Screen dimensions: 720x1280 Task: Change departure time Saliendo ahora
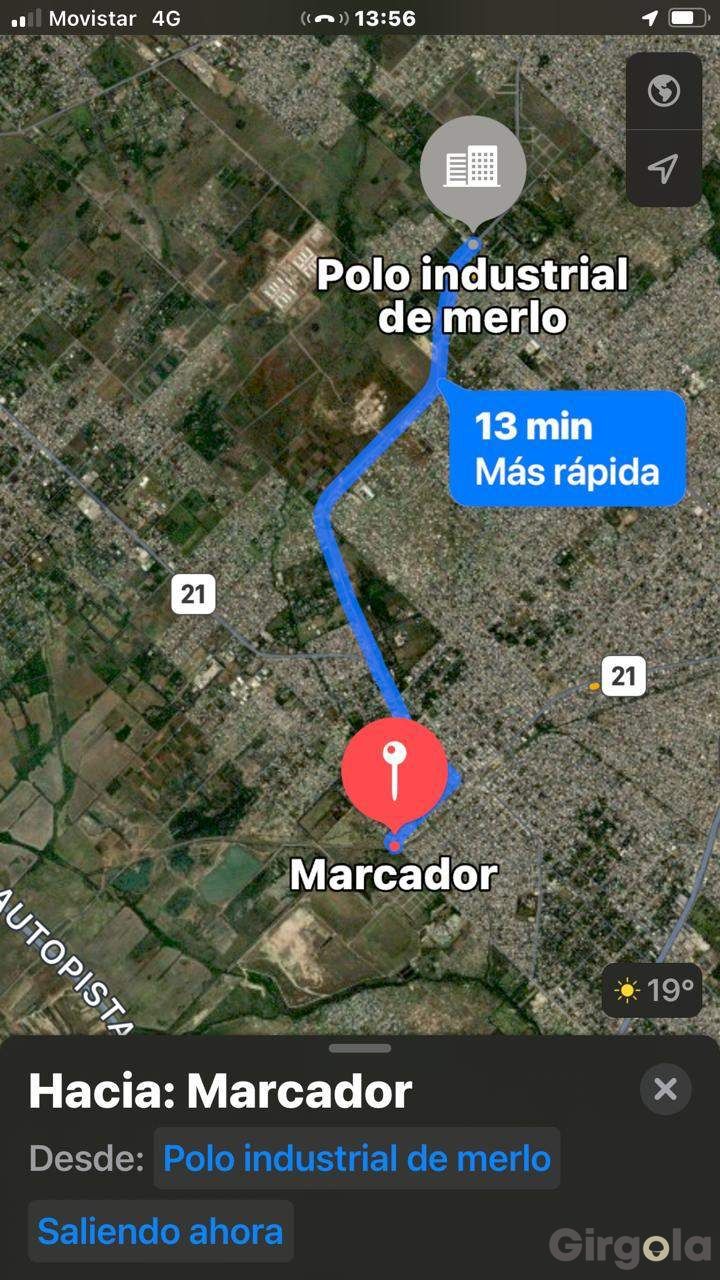pos(160,1231)
